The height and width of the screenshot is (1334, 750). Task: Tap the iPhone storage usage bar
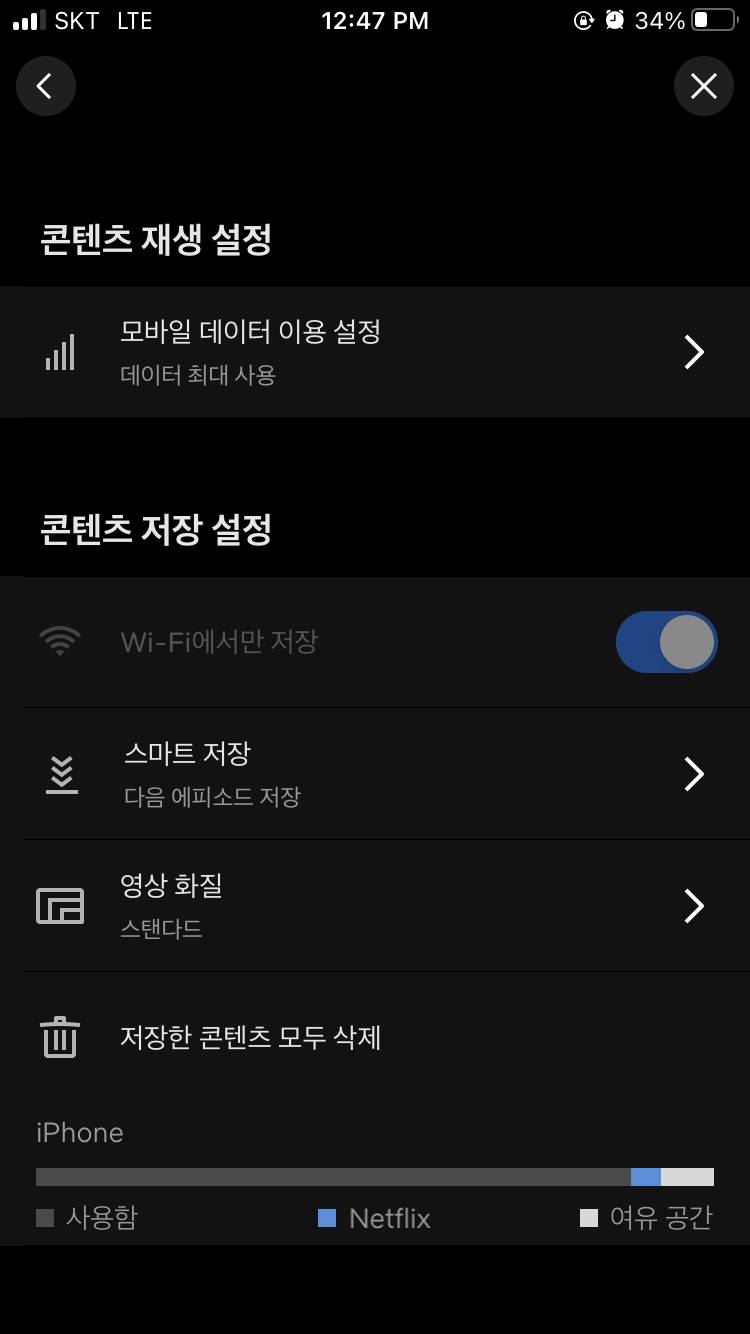[x=375, y=1175]
